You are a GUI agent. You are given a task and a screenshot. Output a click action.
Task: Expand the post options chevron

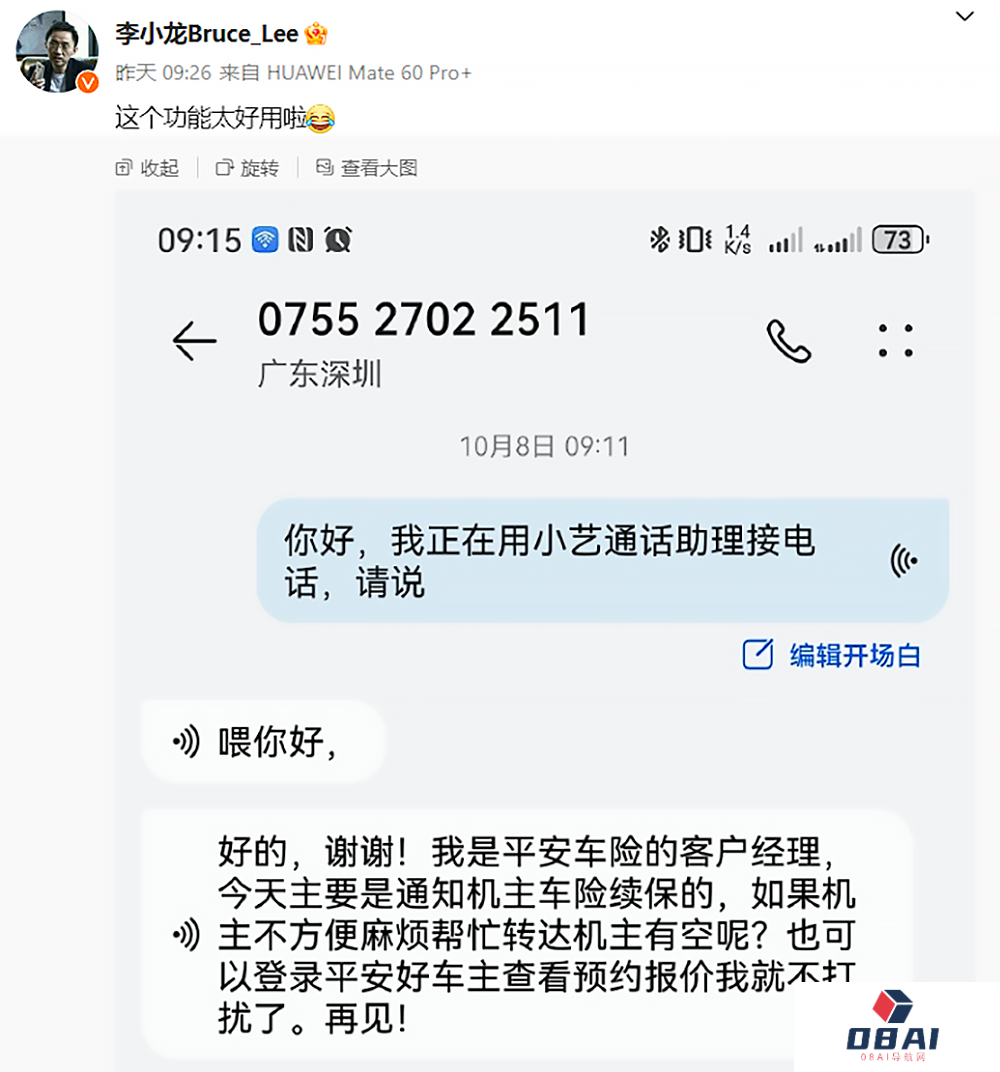(964, 17)
